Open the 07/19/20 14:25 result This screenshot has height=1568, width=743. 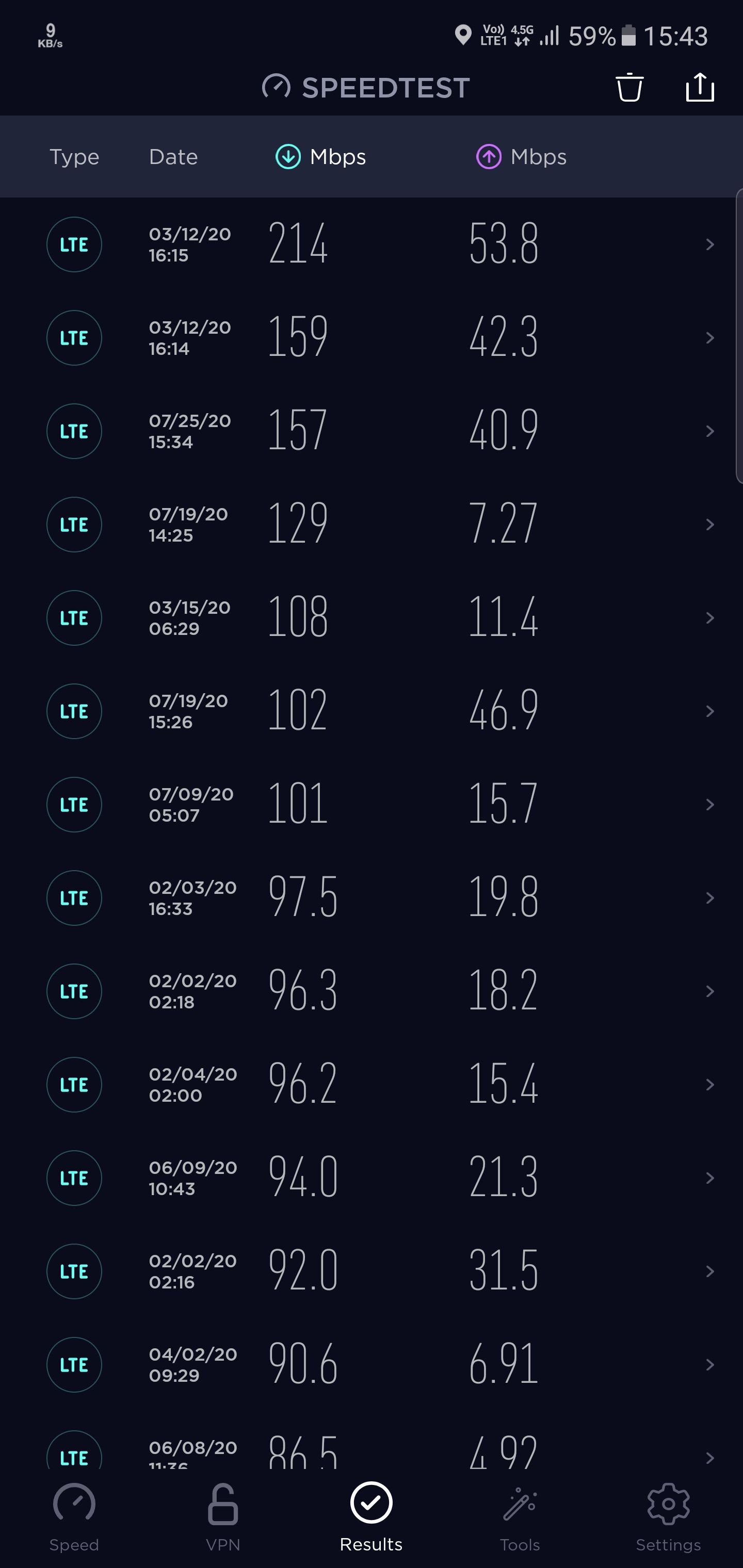pos(372,525)
